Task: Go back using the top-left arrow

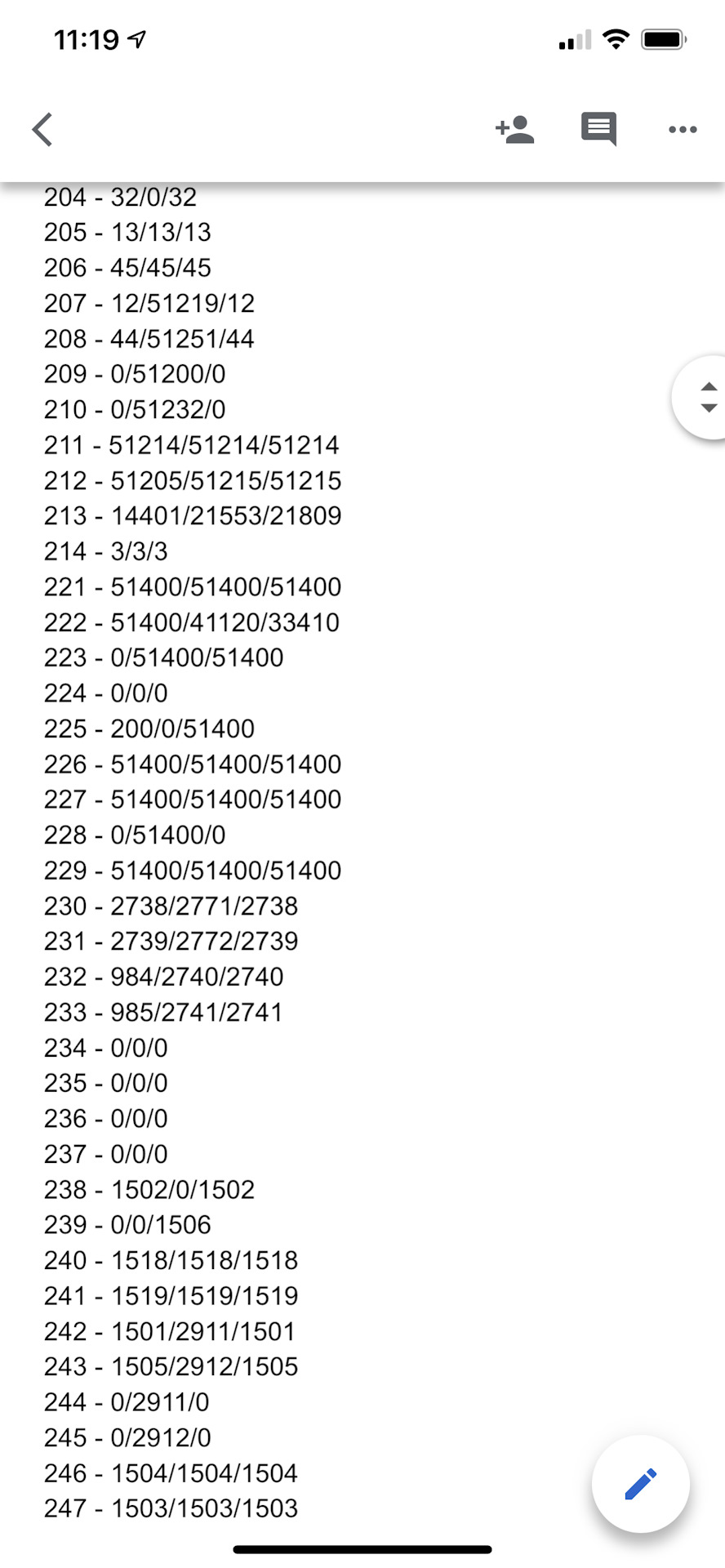Action: pos(42,129)
